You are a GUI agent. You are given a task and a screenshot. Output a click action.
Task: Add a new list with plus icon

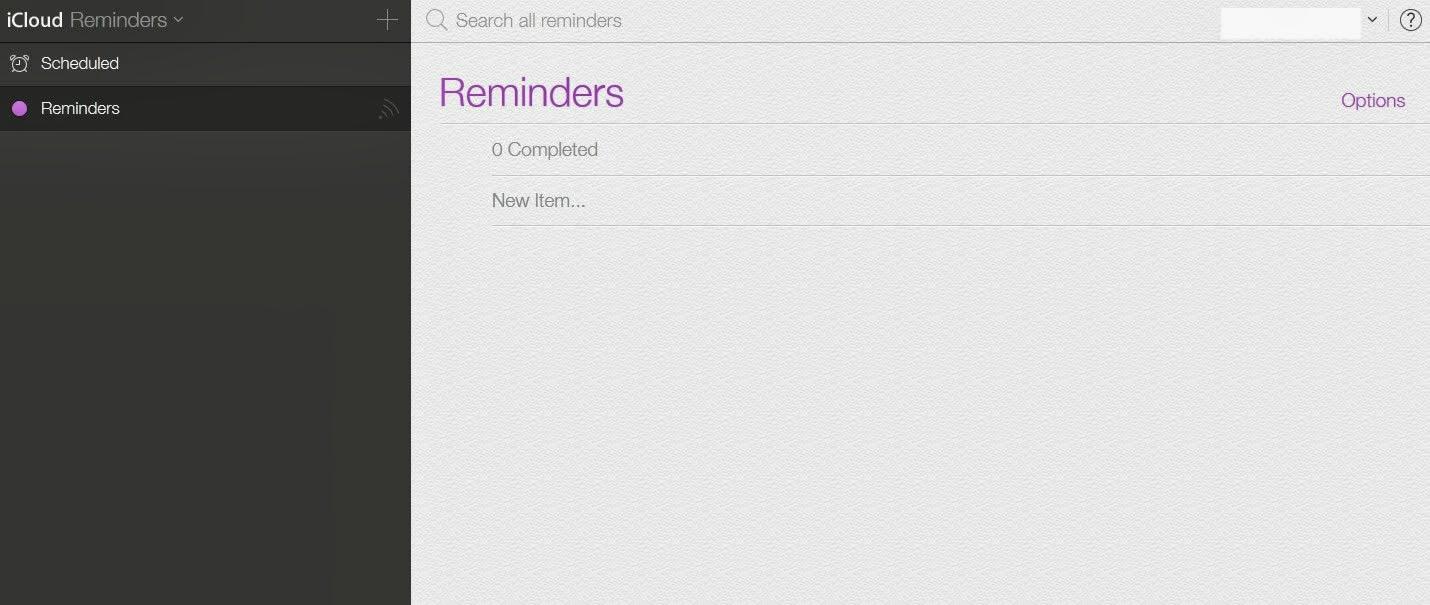coord(387,20)
